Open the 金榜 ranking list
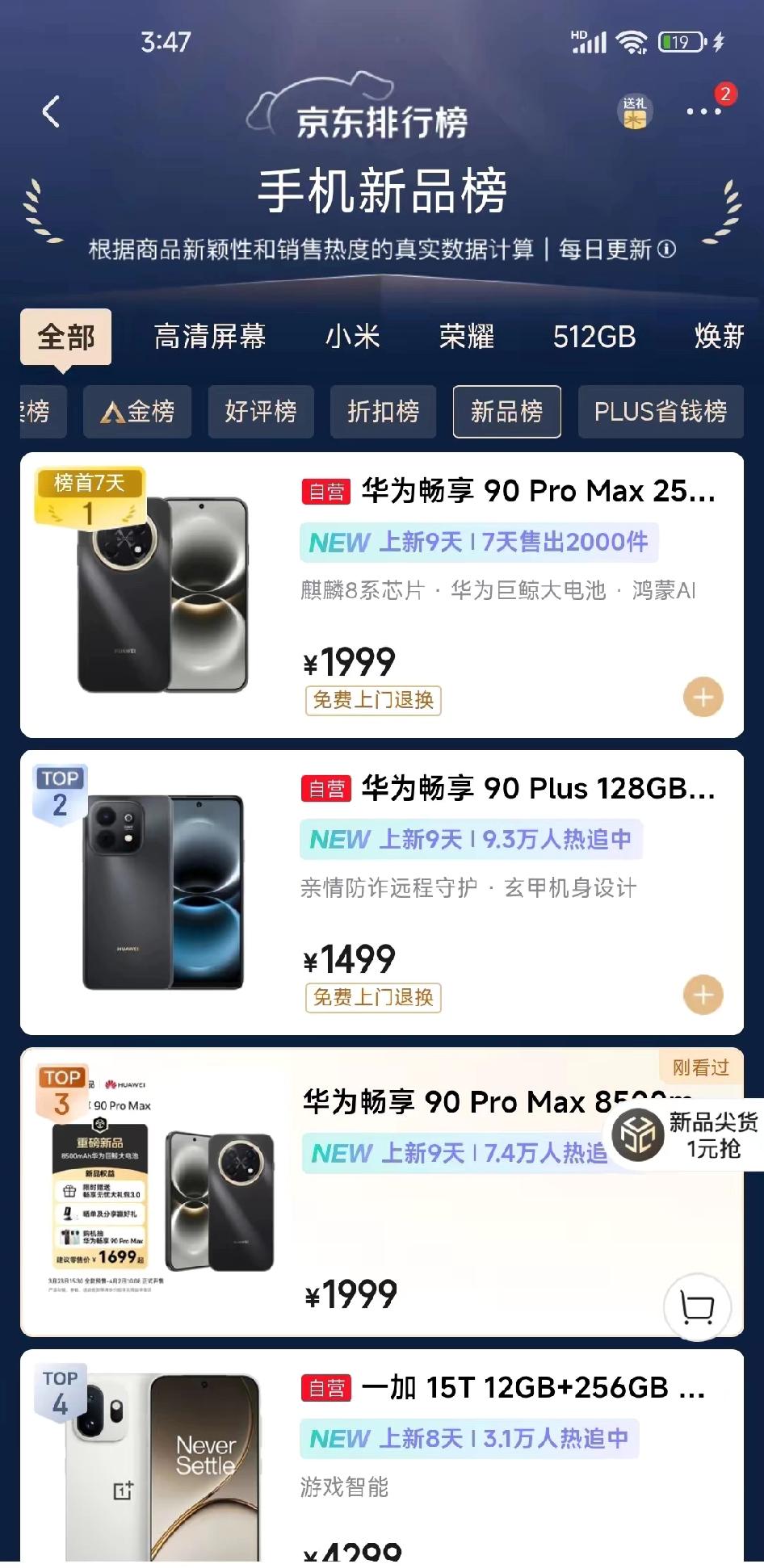 coord(136,412)
